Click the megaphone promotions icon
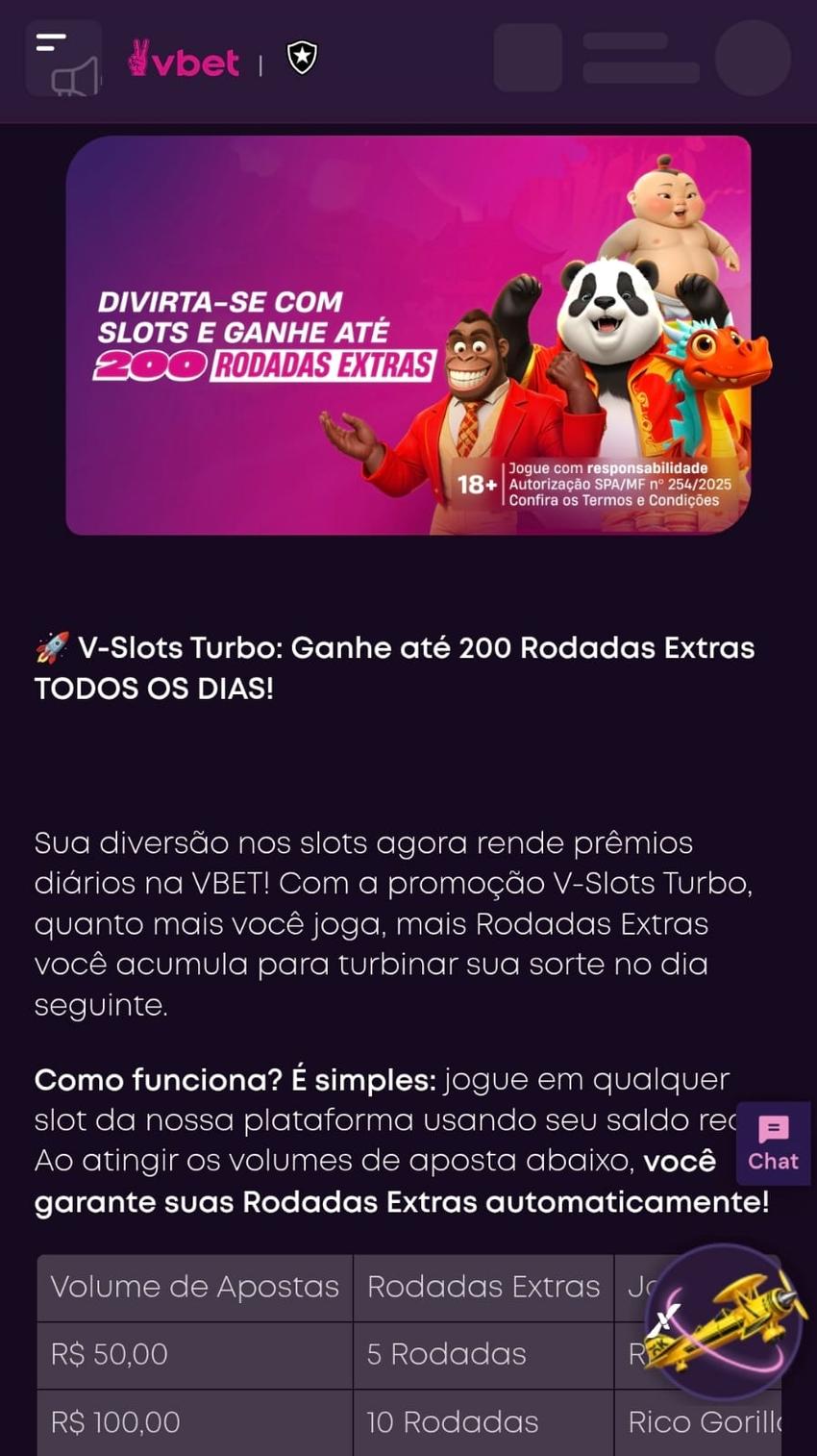The width and height of the screenshot is (817, 1456). click(x=76, y=77)
